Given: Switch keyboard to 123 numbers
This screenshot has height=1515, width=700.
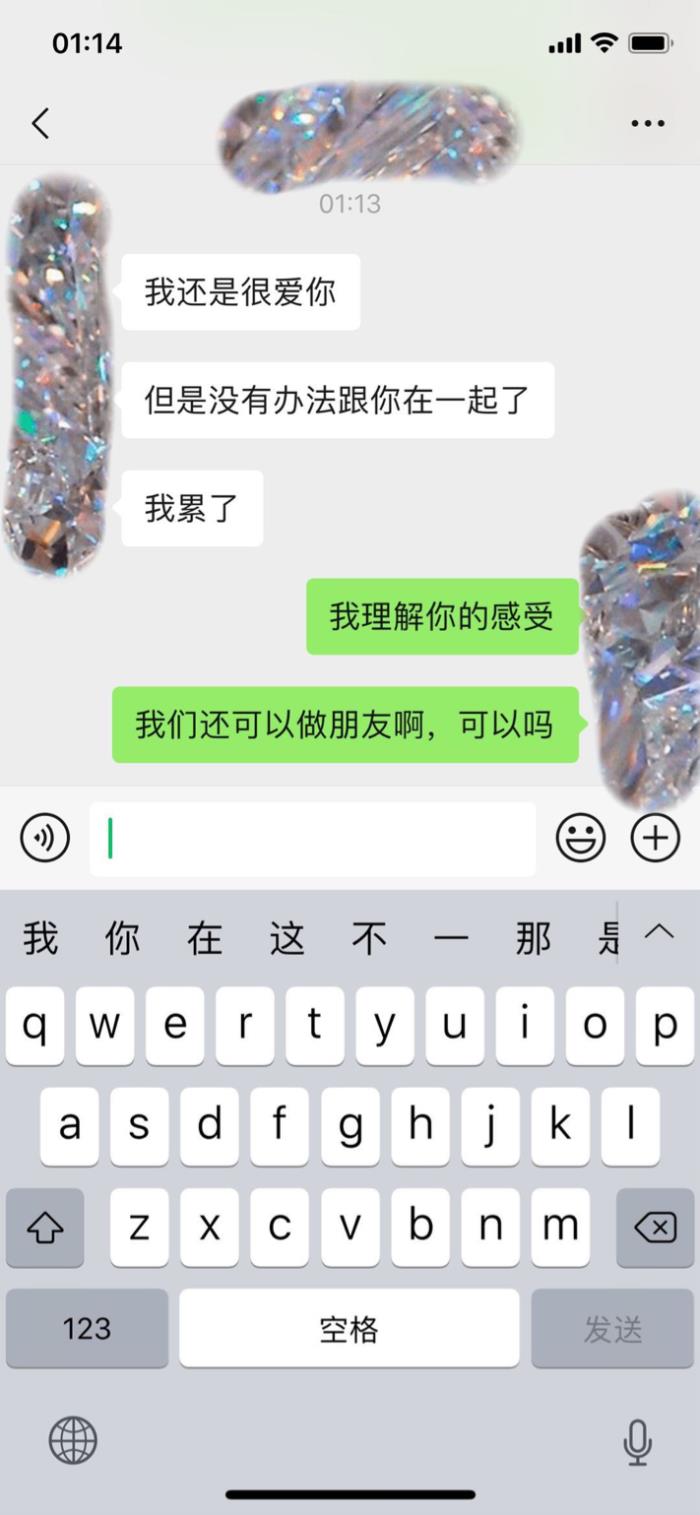Looking at the screenshot, I should tap(87, 1328).
